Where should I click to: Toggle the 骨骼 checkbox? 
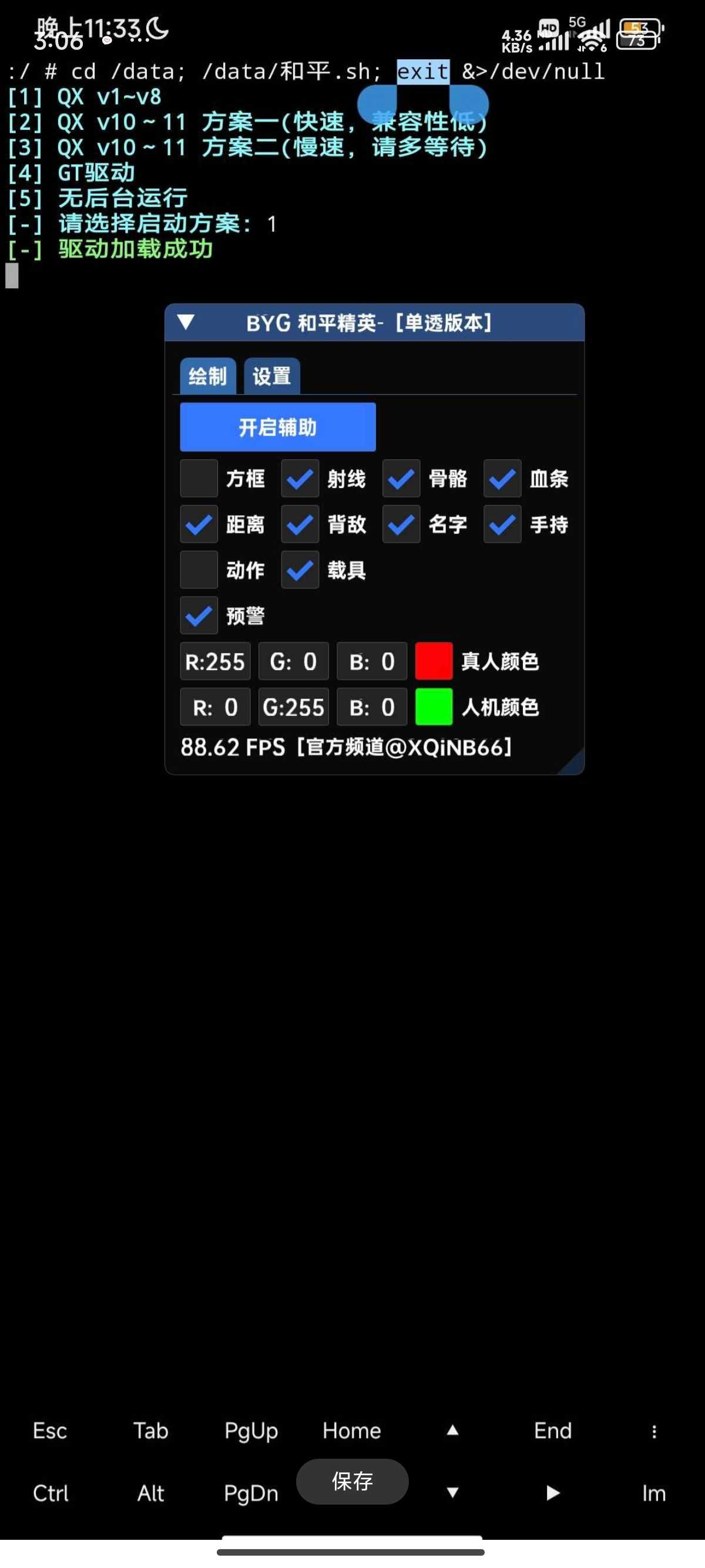pos(401,479)
